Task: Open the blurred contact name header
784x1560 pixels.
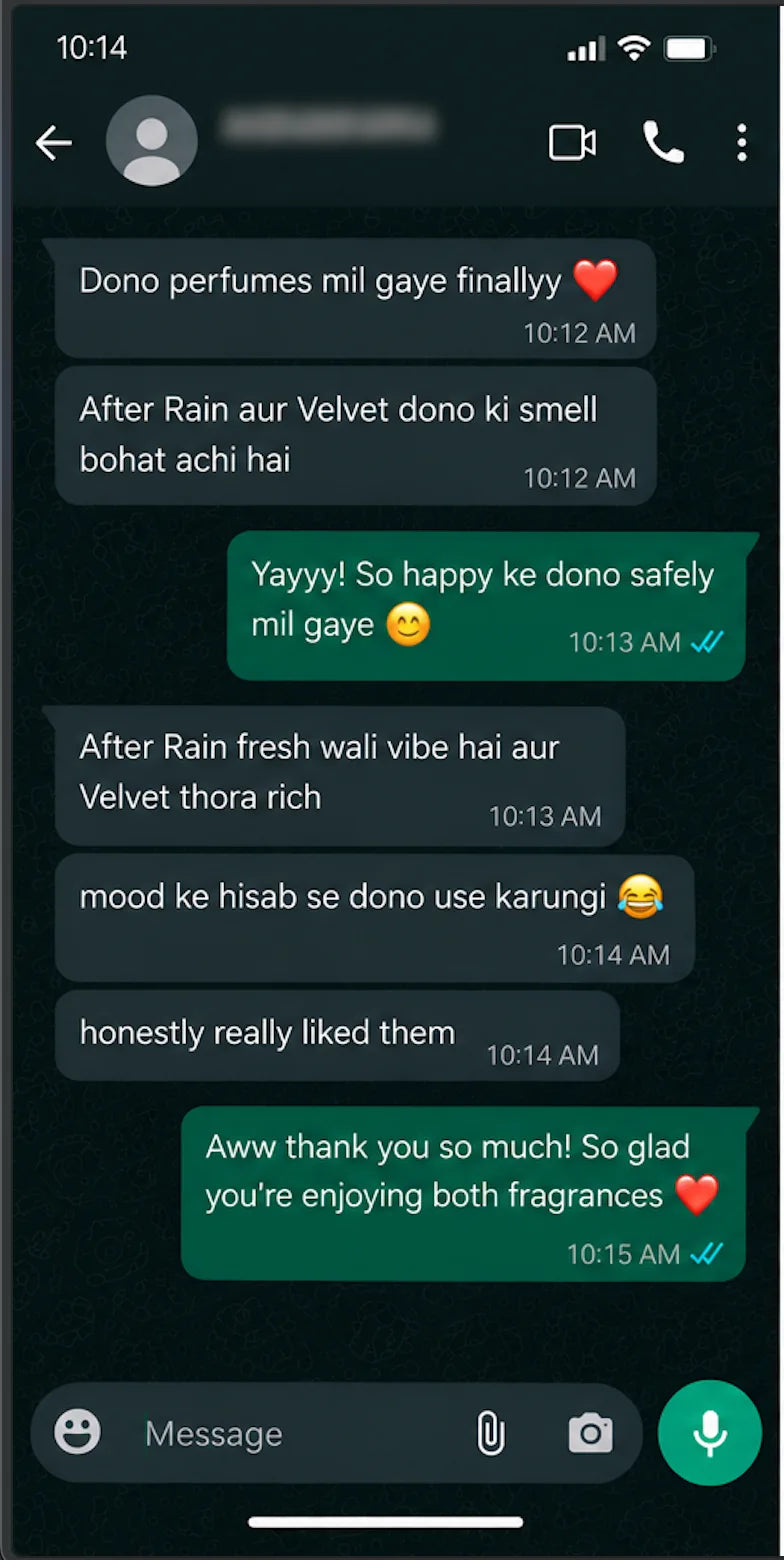Action: pyautogui.click(x=329, y=125)
